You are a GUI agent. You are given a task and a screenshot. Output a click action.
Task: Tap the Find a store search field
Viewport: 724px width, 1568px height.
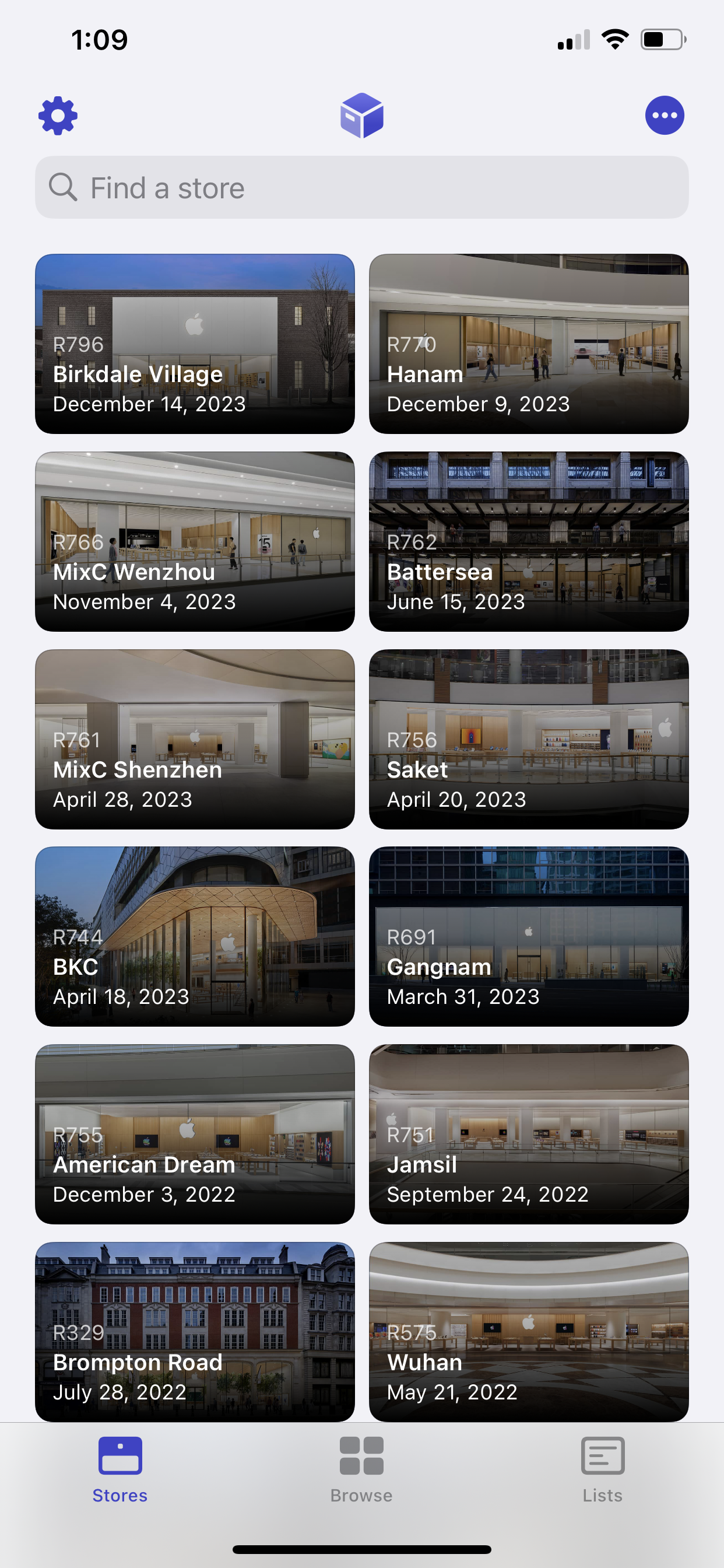point(361,187)
